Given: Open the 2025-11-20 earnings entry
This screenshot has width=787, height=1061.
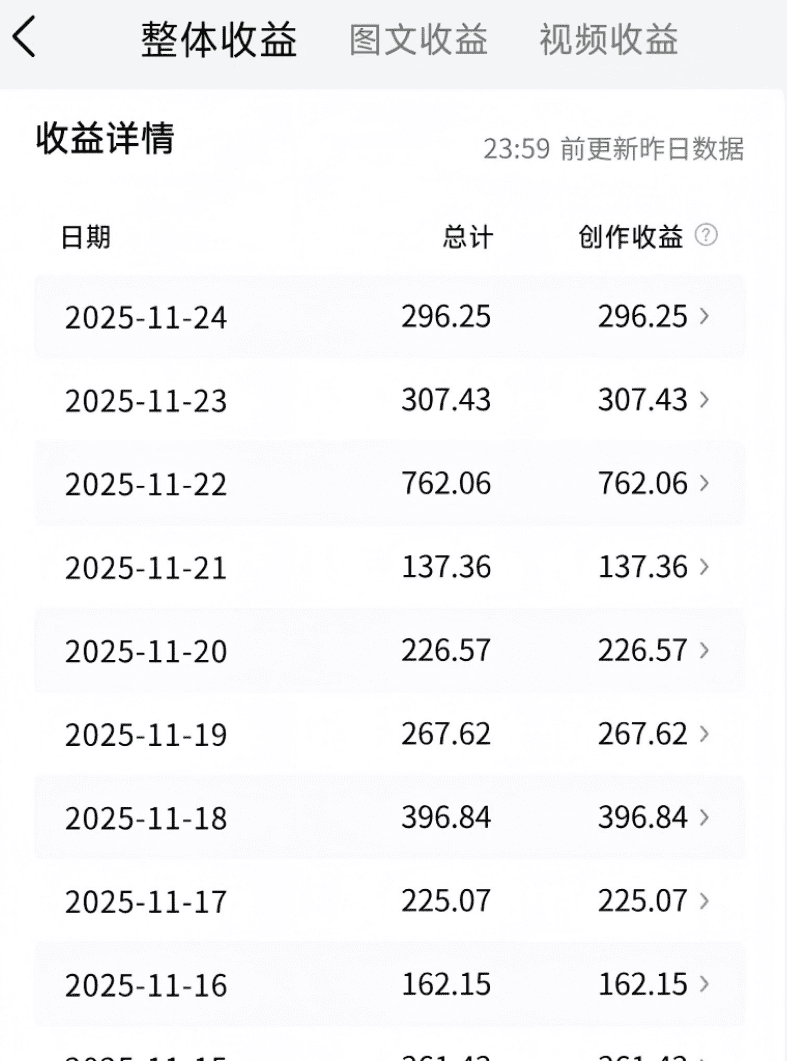Looking at the screenshot, I should pyautogui.click(x=702, y=651).
